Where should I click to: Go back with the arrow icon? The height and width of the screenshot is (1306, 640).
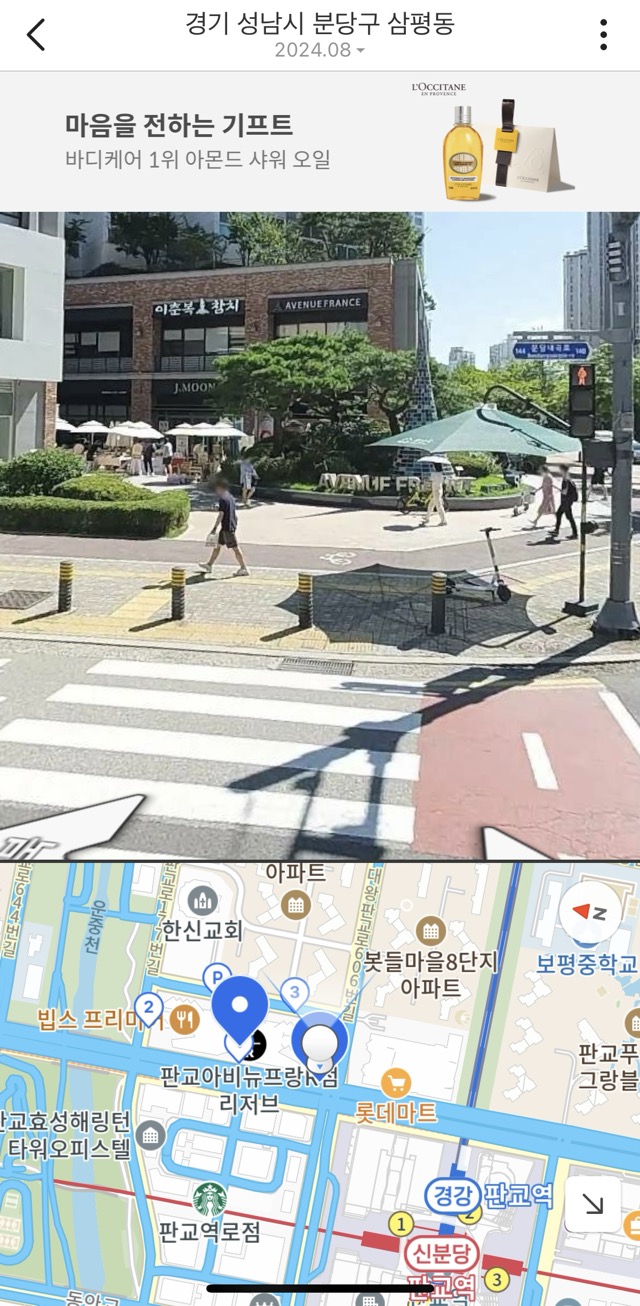(36, 35)
